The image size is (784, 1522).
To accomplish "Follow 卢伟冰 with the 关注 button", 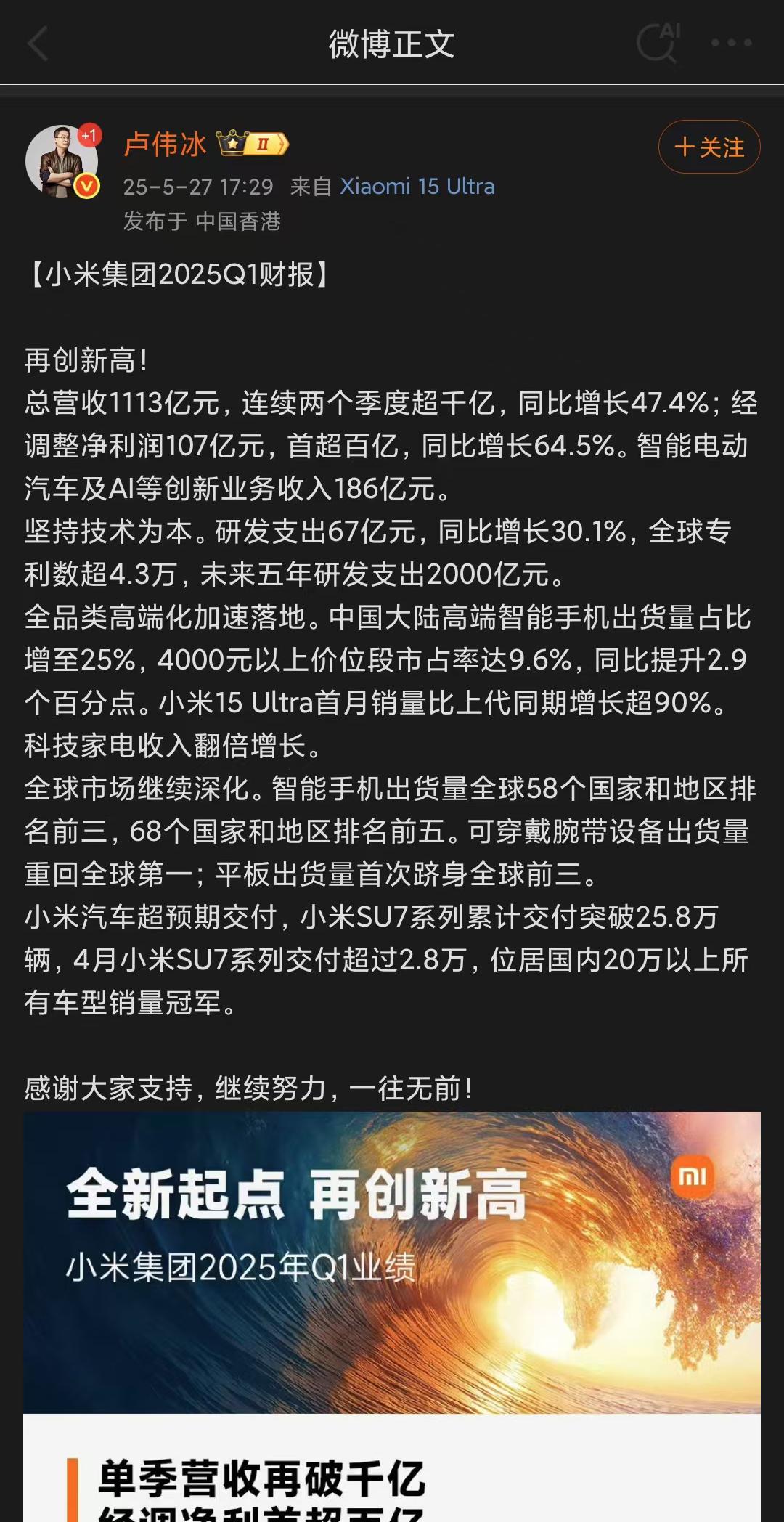I will pyautogui.click(x=709, y=147).
